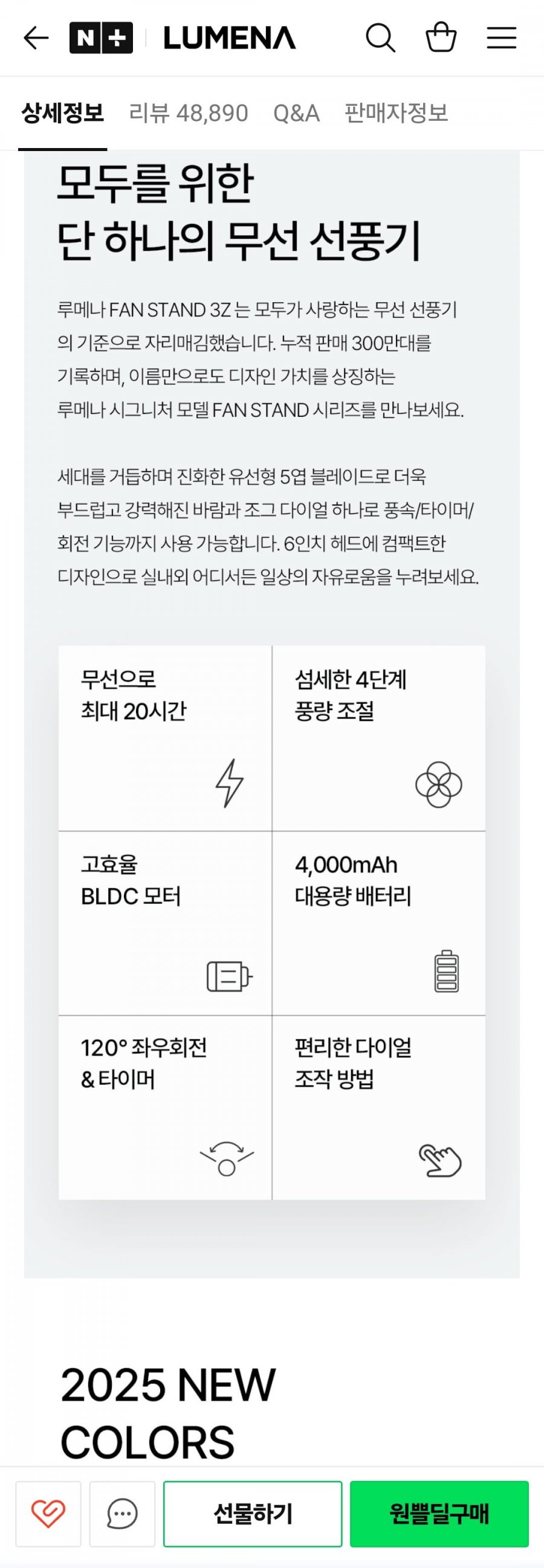
Task: Add the product to the heart wishlist
Action: pyautogui.click(x=48, y=1513)
